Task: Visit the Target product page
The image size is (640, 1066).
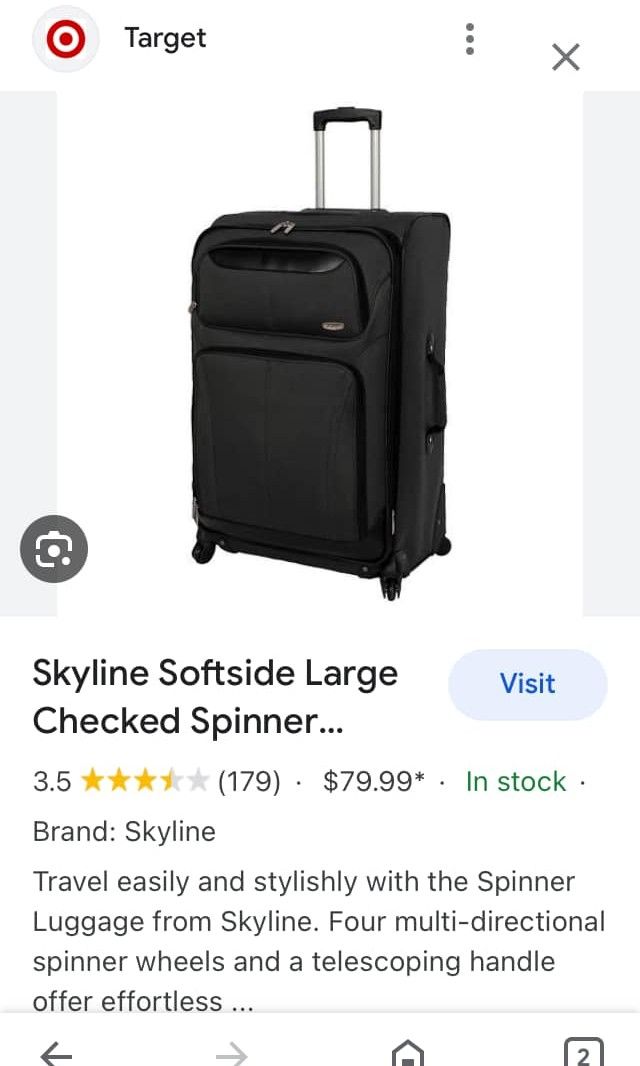Action: [527, 684]
